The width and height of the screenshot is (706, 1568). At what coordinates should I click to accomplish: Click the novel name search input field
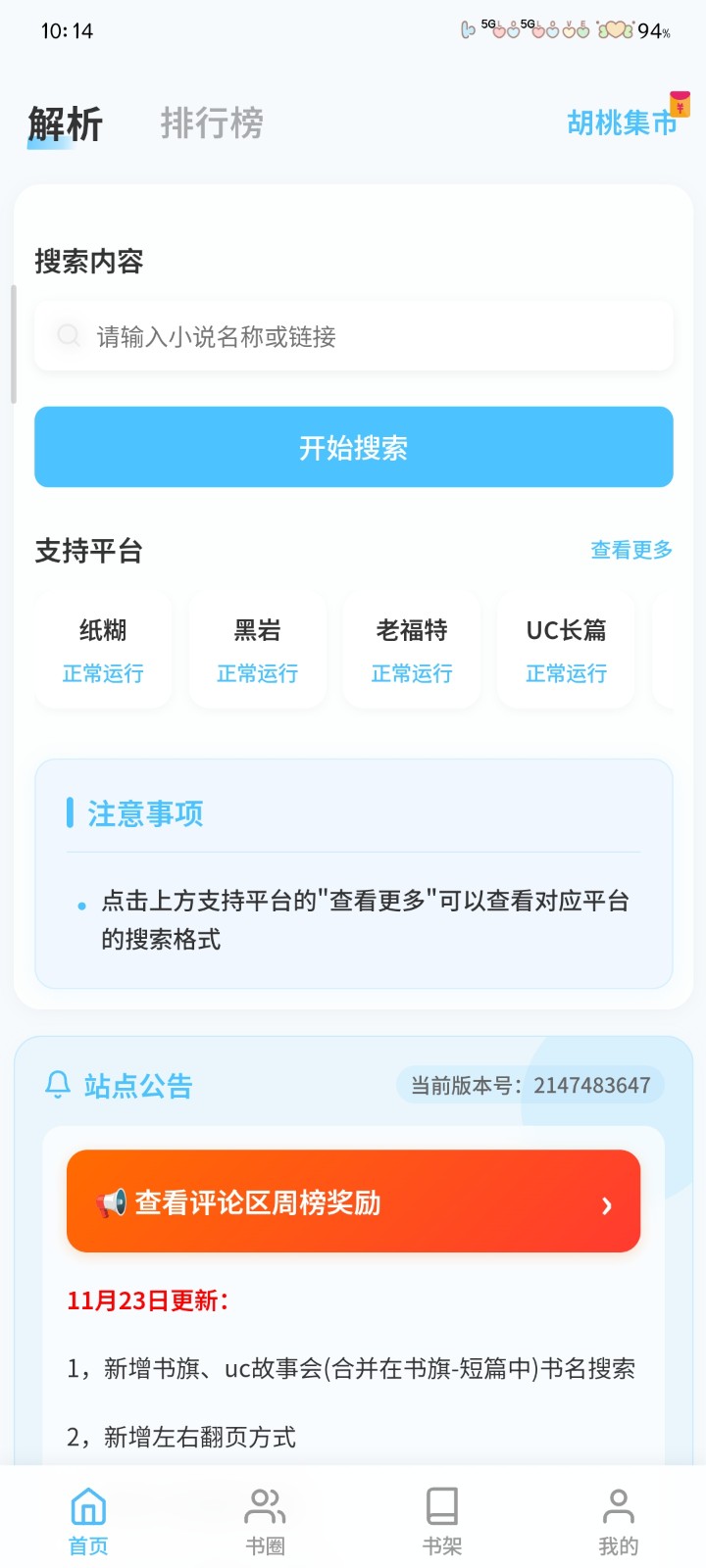(353, 336)
